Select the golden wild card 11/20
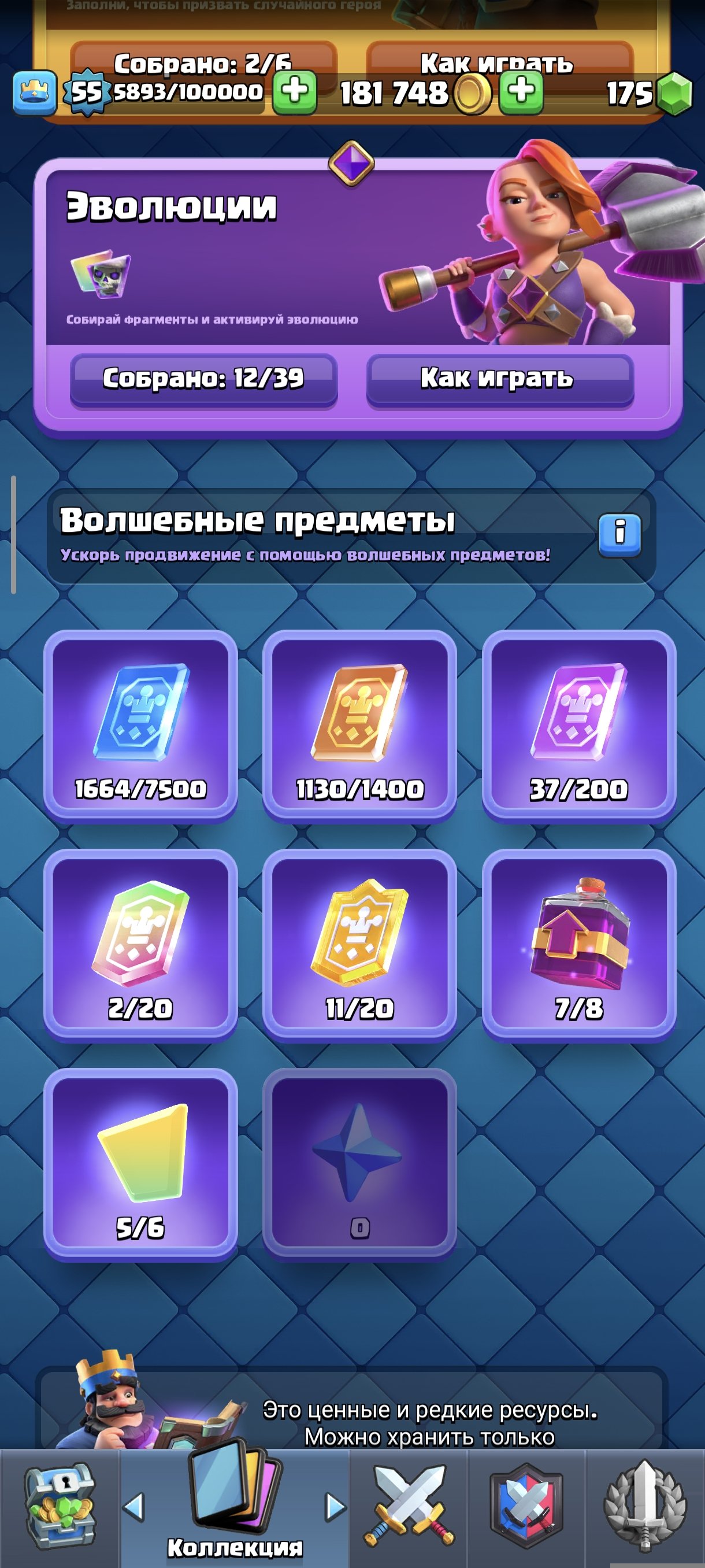The height and width of the screenshot is (1568, 705). [359, 944]
